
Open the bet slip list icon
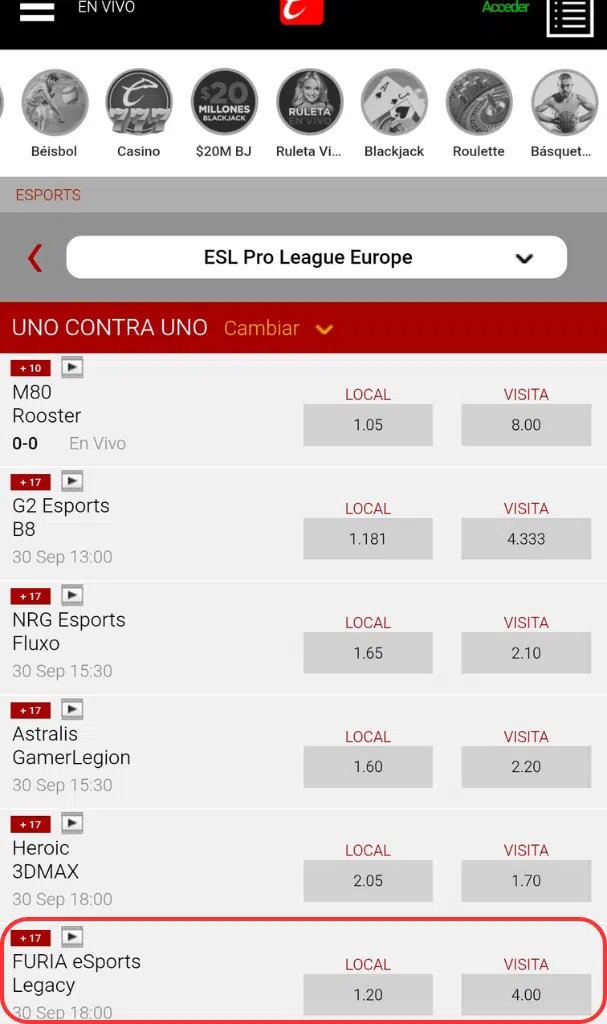coord(570,15)
